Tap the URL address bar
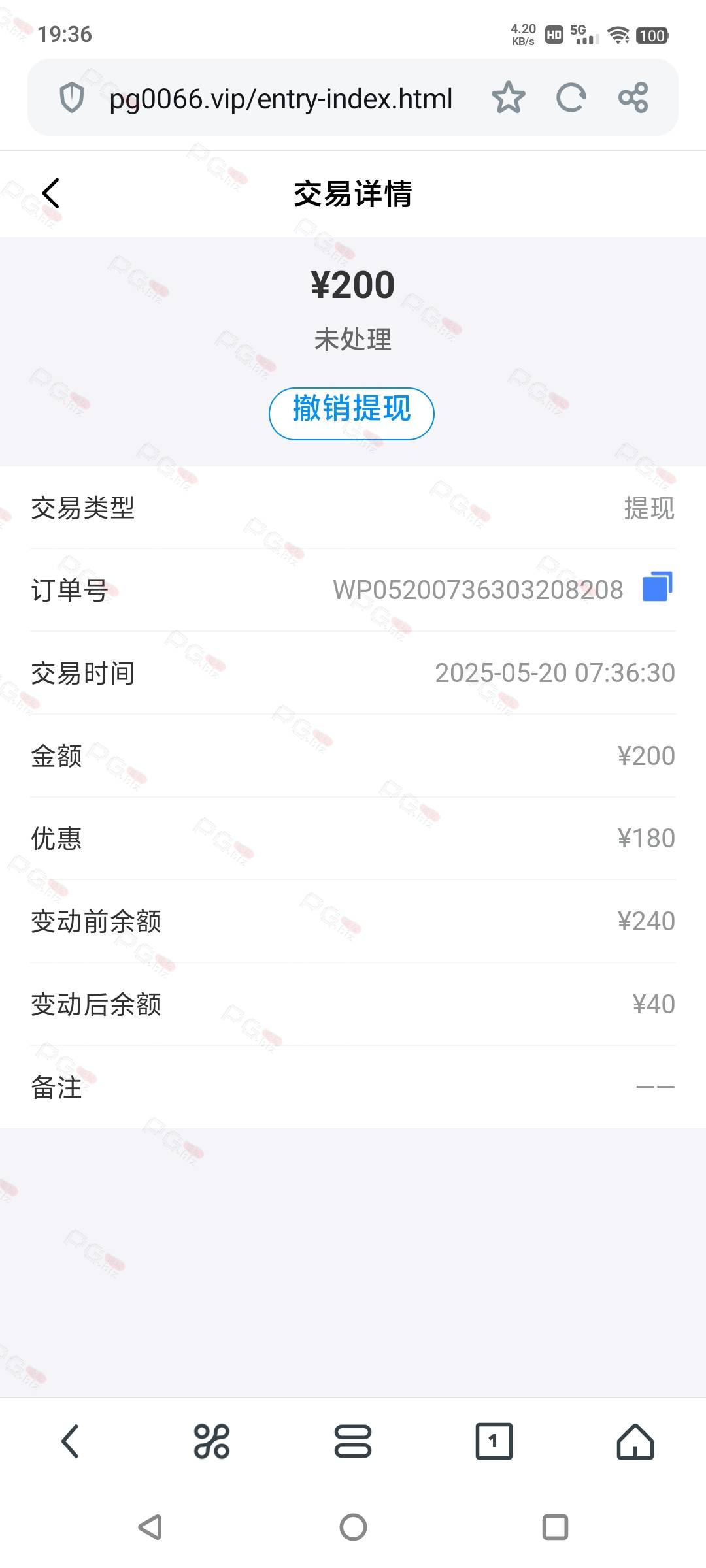706x1568 pixels. tap(280, 99)
